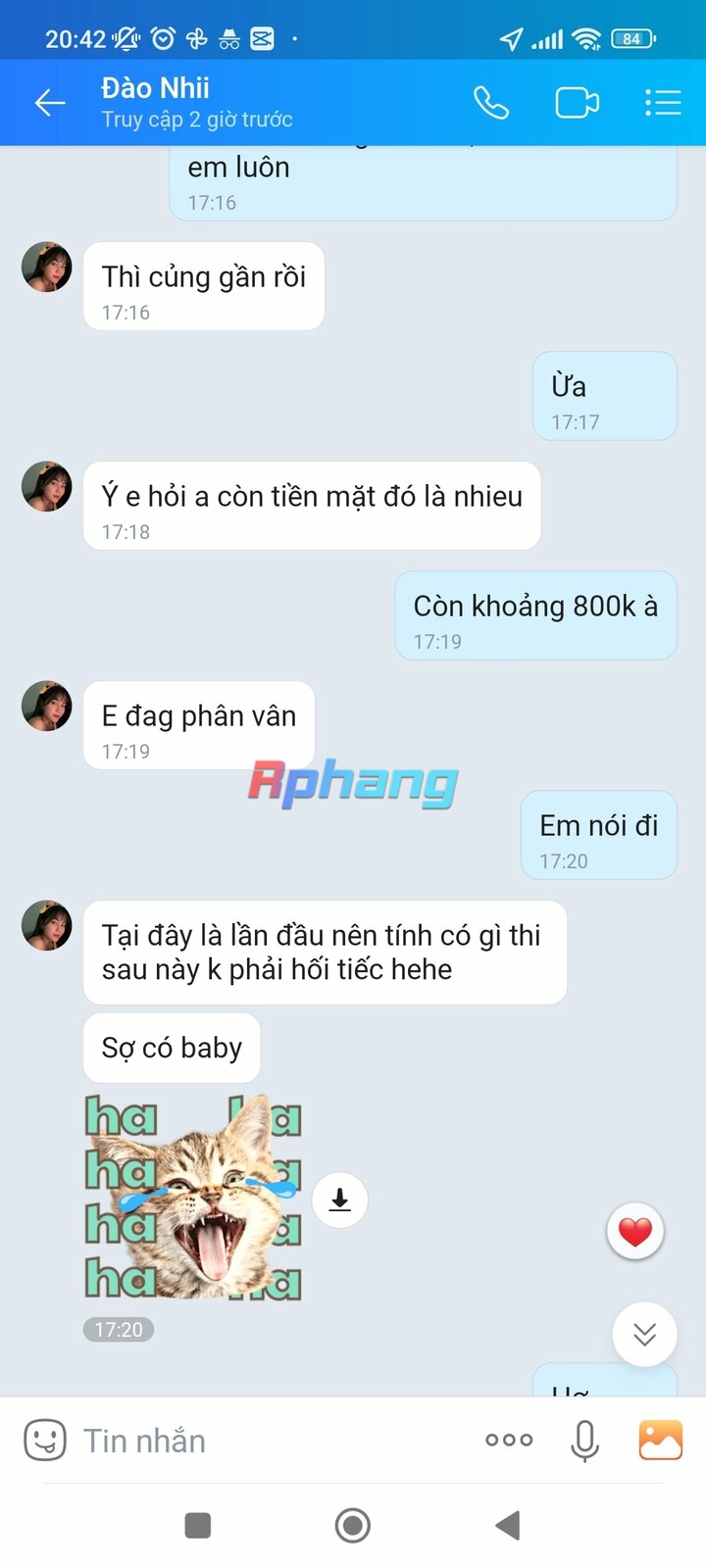Screen dimensions: 706x1568
Task: Tap the system home button
Action: (353, 1525)
